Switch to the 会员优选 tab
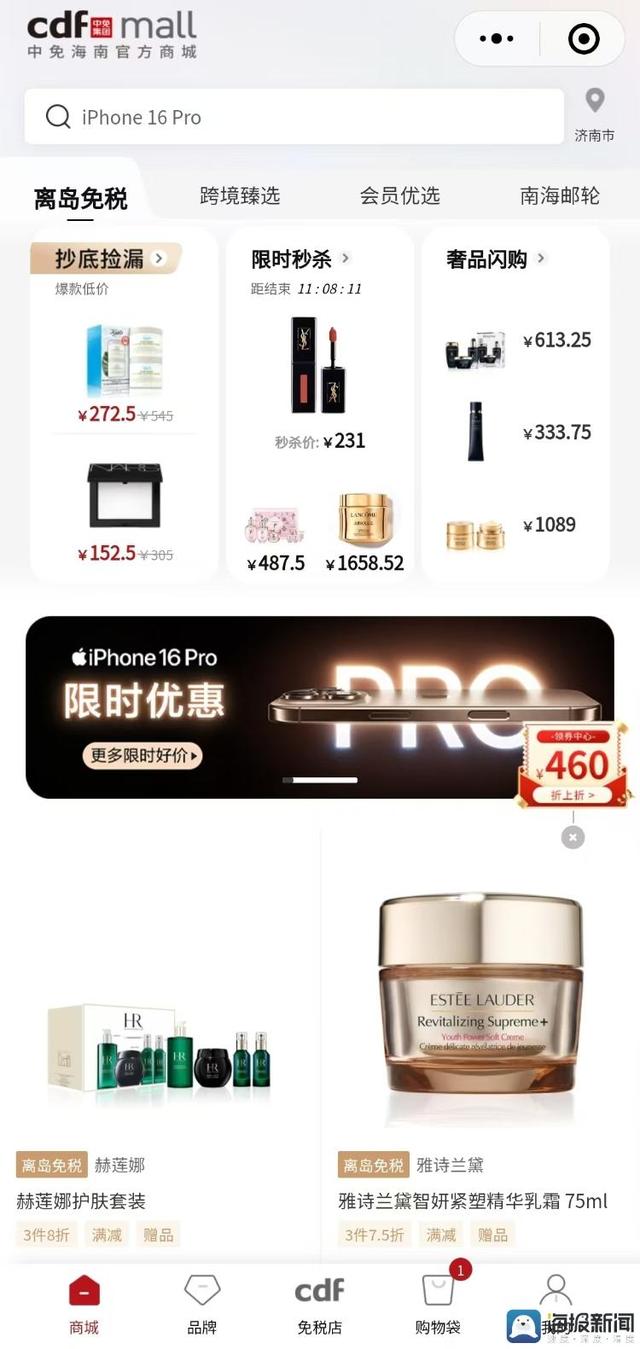The height and width of the screenshot is (1349, 640). pyautogui.click(x=400, y=196)
